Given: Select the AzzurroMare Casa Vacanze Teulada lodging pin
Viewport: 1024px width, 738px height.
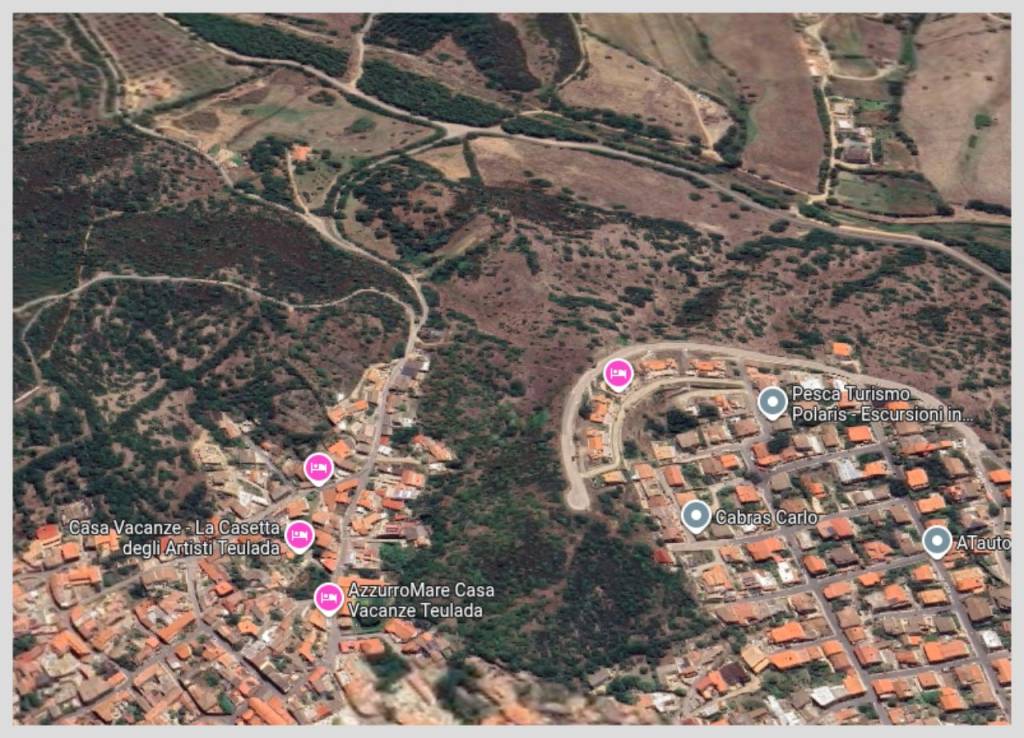Looking at the screenshot, I should pos(328,597).
